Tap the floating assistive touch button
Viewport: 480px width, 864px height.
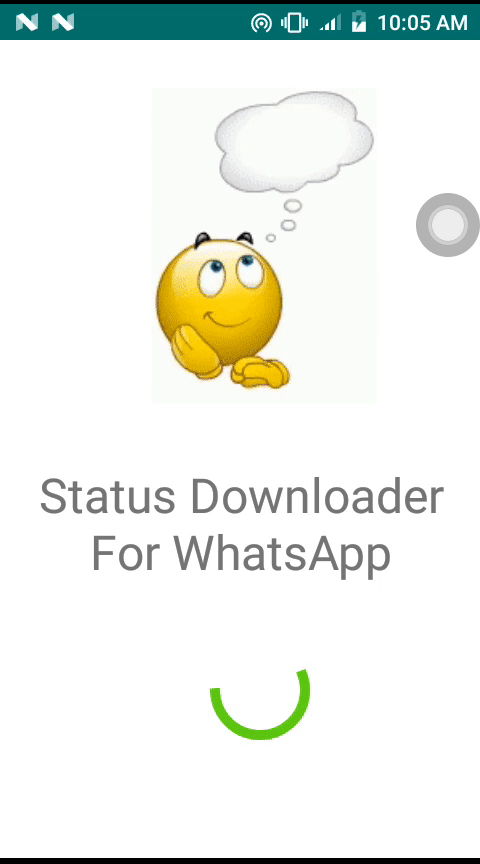point(447,225)
